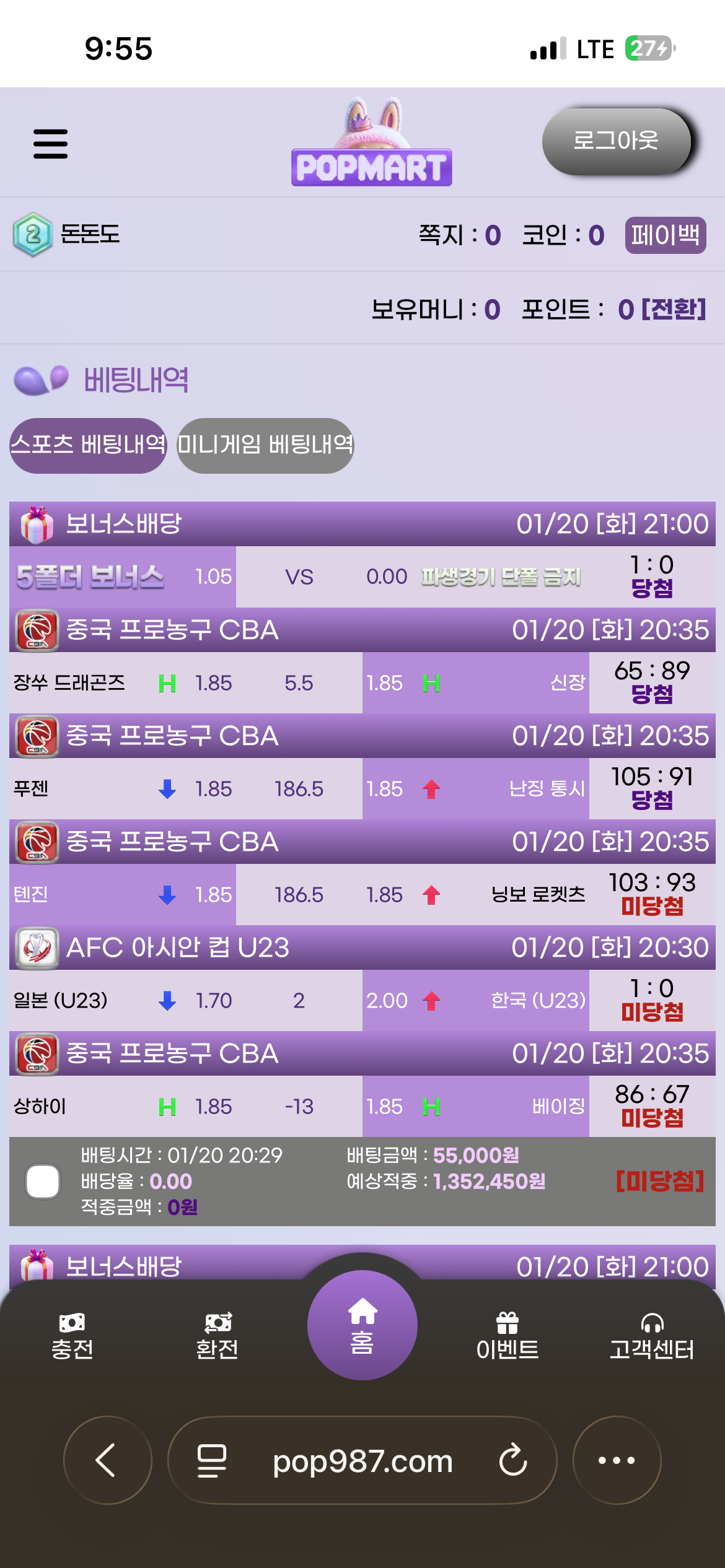
Task: Tap the pop987.com address bar
Action: (x=362, y=1461)
